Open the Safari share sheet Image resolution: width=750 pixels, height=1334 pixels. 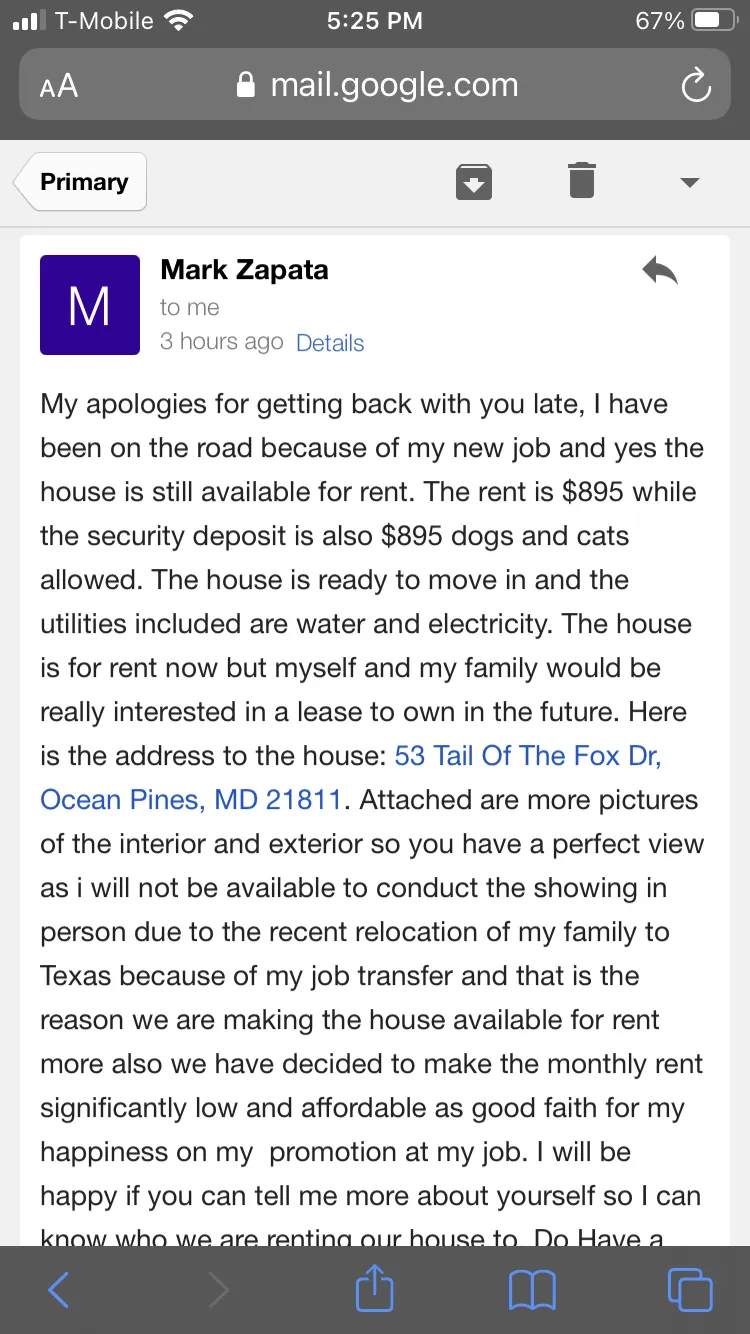[x=375, y=1288]
